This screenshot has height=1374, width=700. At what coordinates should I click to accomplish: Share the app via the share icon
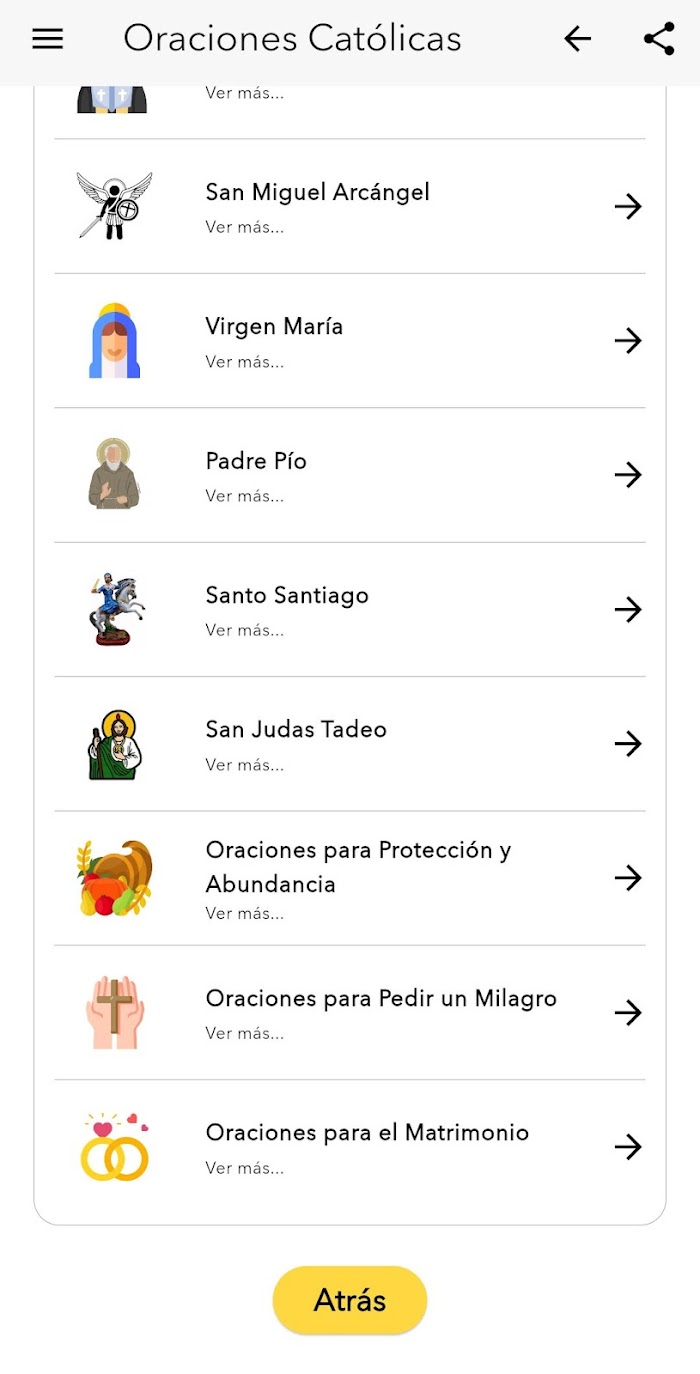point(659,39)
